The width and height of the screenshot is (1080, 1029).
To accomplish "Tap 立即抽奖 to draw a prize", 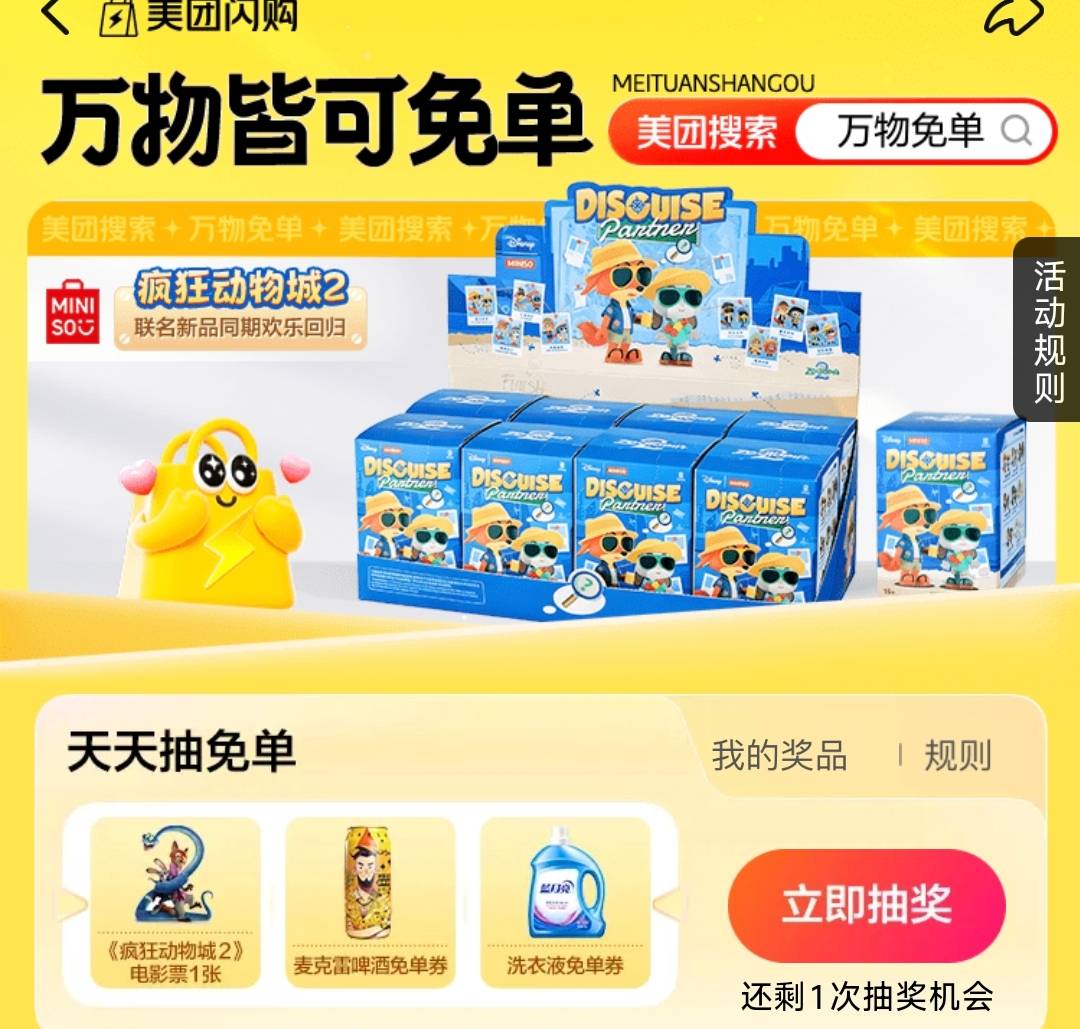I will tap(866, 904).
